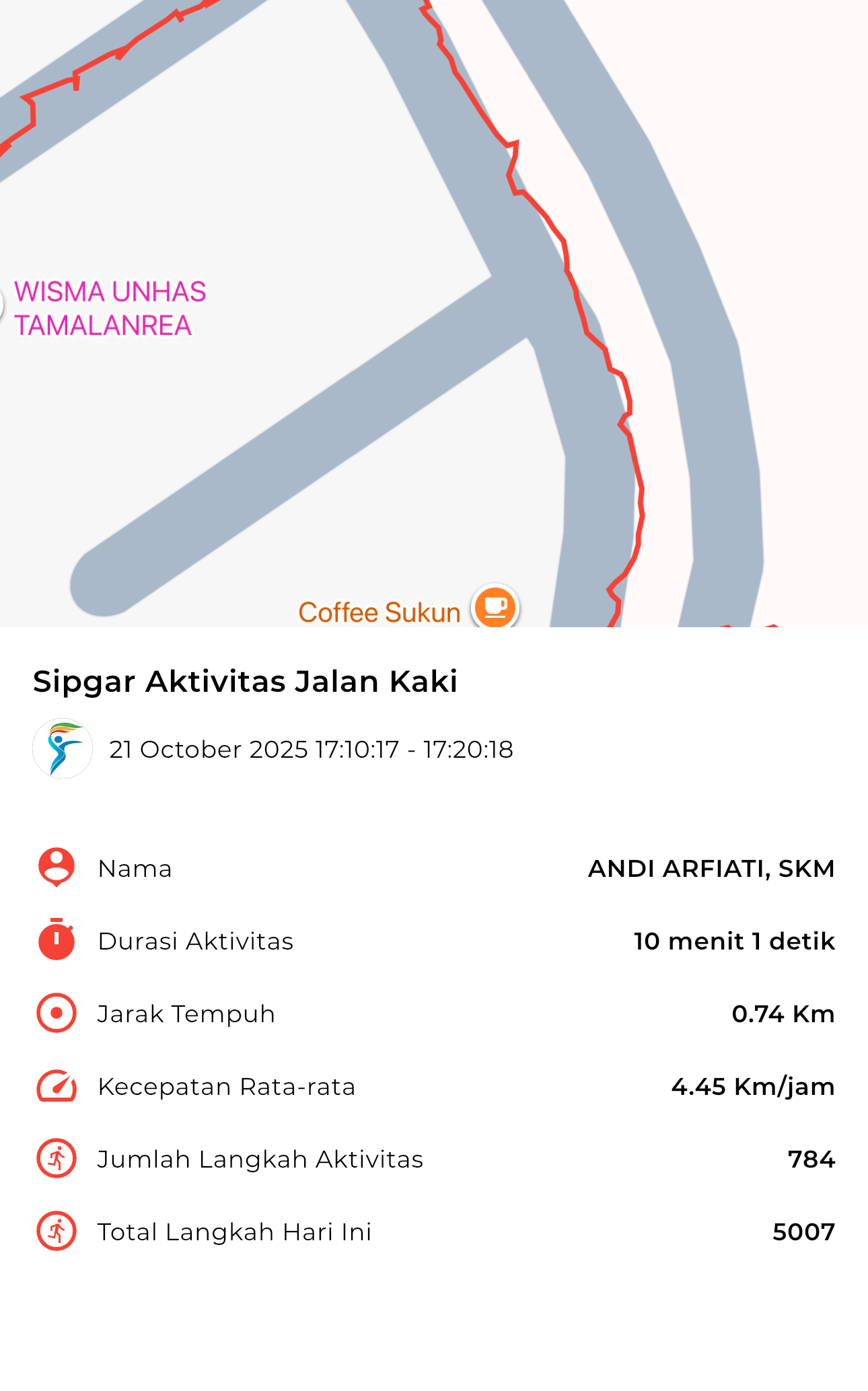
Task: Select the WISMA UNHAS TAMALANREA place label
Action: (110, 309)
